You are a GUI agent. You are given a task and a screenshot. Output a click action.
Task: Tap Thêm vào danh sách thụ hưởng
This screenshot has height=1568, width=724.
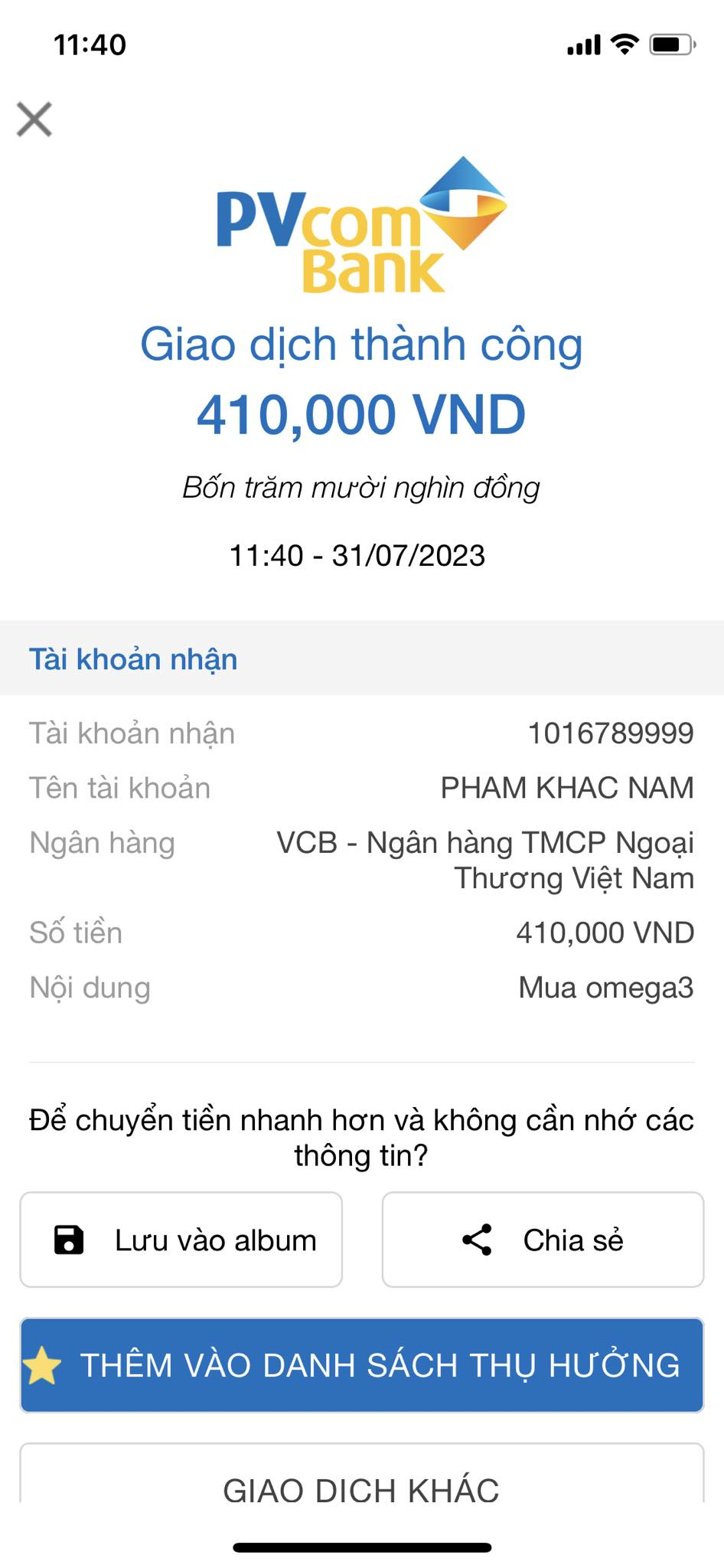click(361, 1365)
